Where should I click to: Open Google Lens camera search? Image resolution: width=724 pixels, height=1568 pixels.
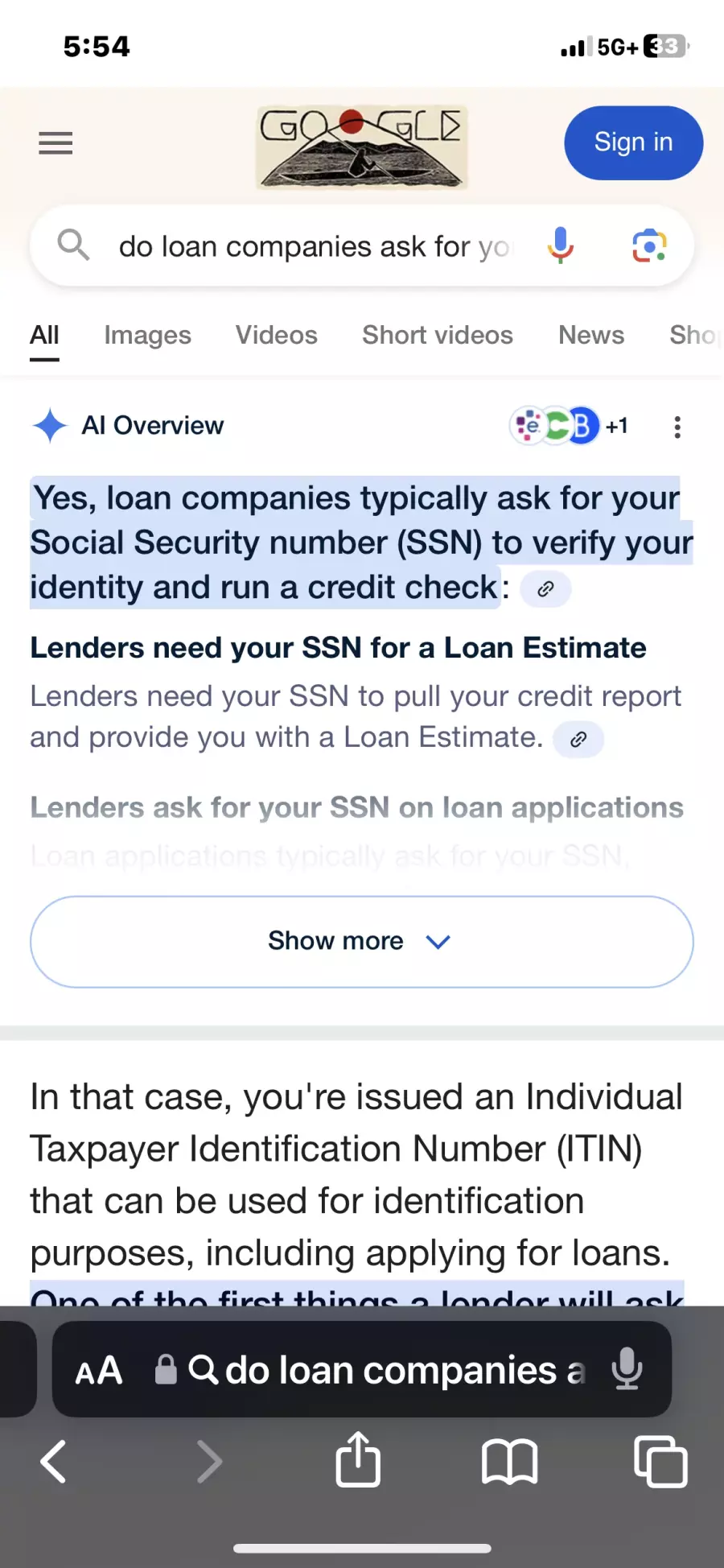[x=649, y=246]
